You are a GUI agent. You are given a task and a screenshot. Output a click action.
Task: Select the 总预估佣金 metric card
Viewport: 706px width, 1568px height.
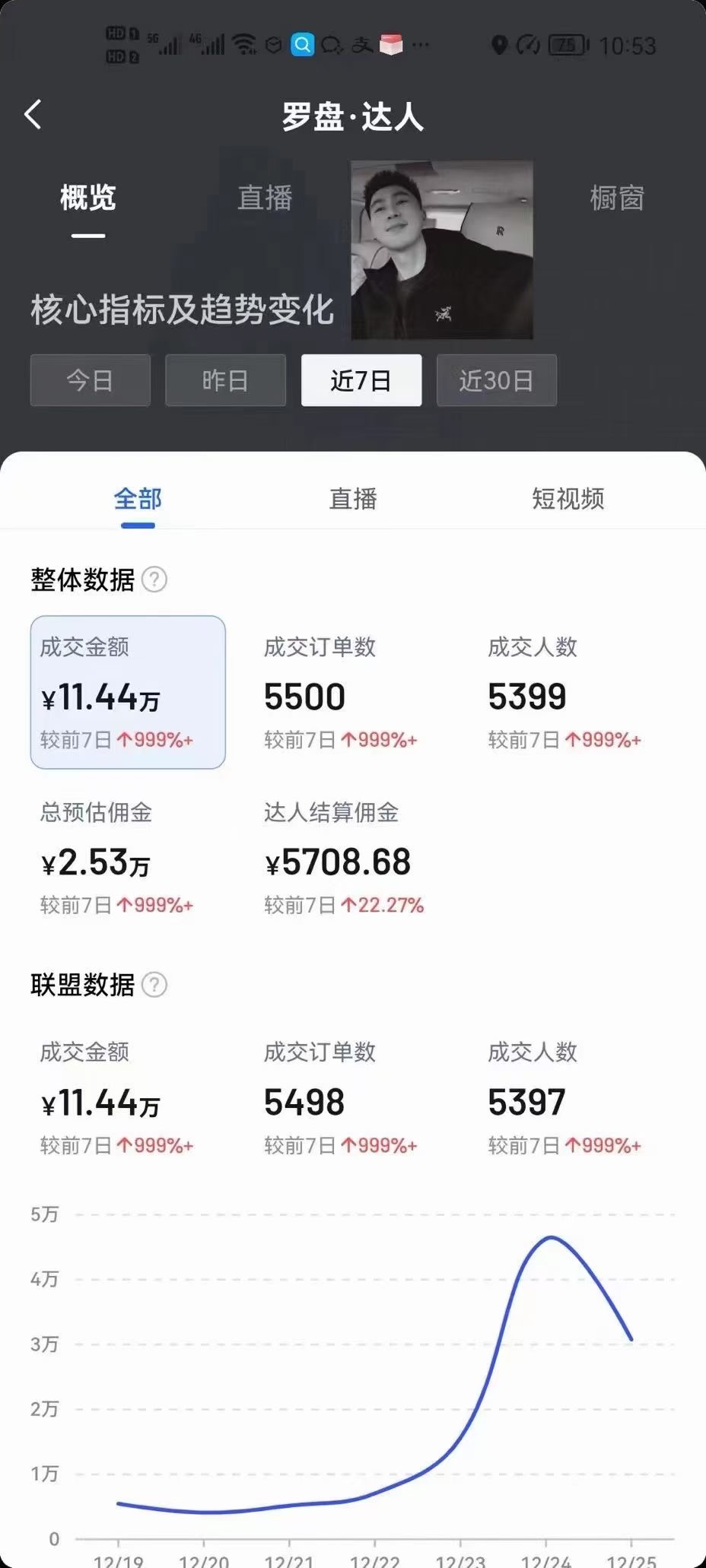(116, 859)
